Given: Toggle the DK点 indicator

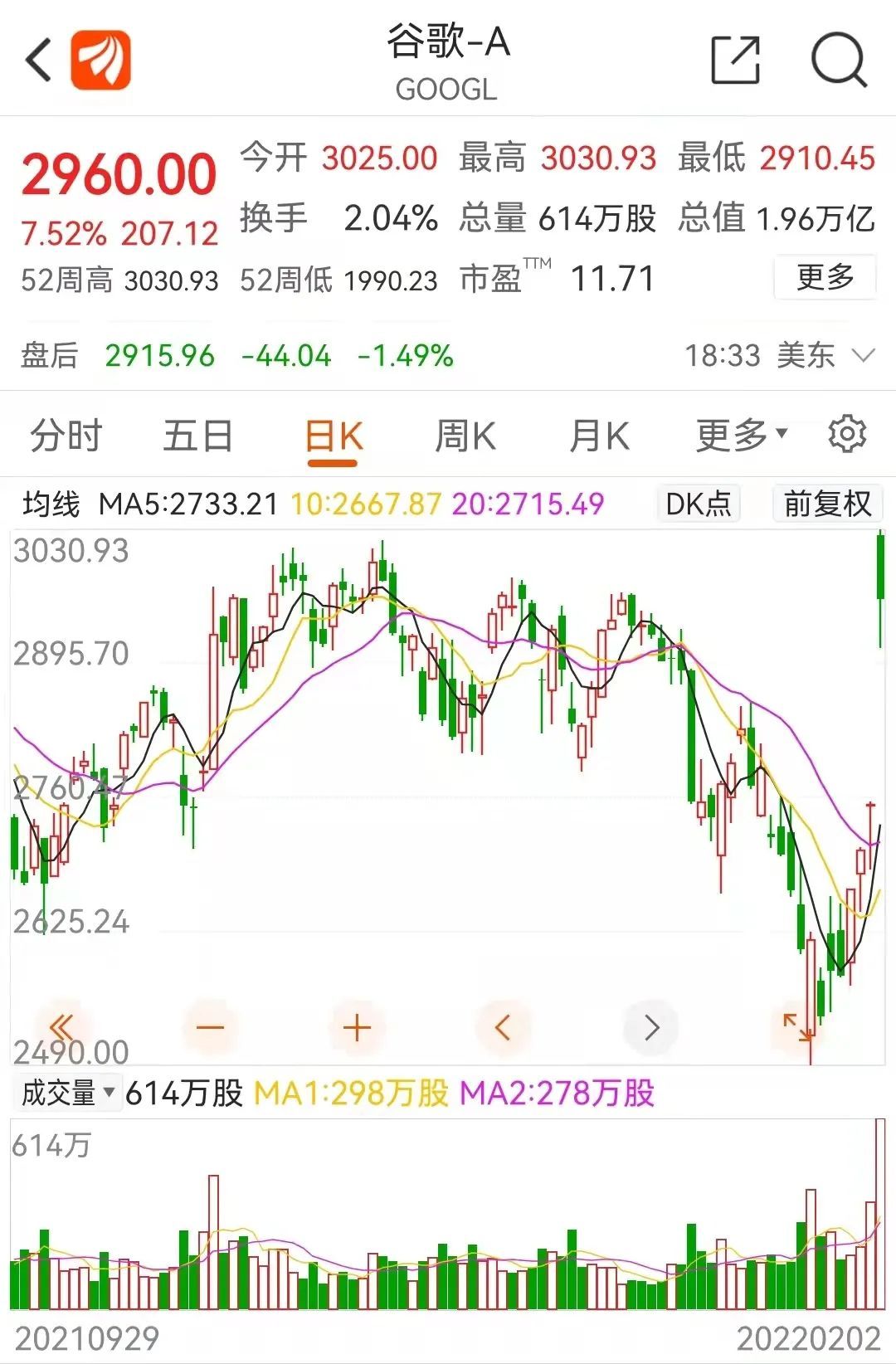Looking at the screenshot, I should [698, 504].
